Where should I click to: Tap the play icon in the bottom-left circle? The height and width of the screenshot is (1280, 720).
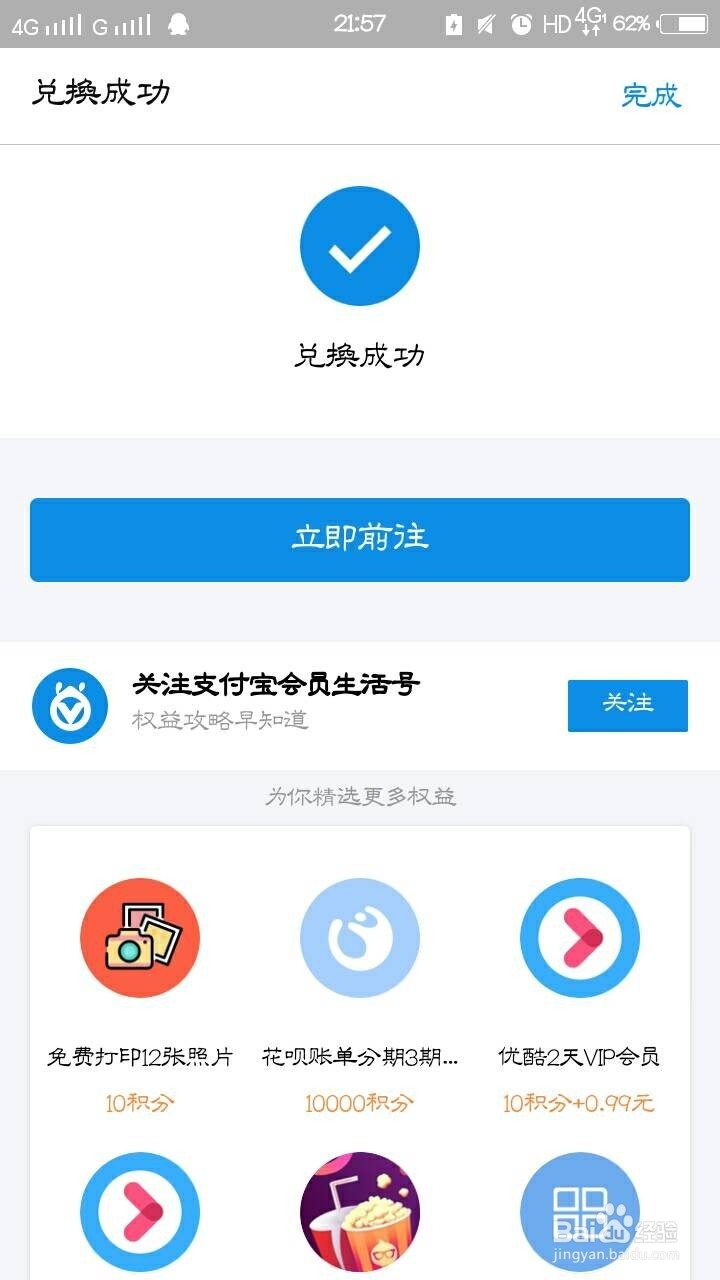click(140, 1210)
